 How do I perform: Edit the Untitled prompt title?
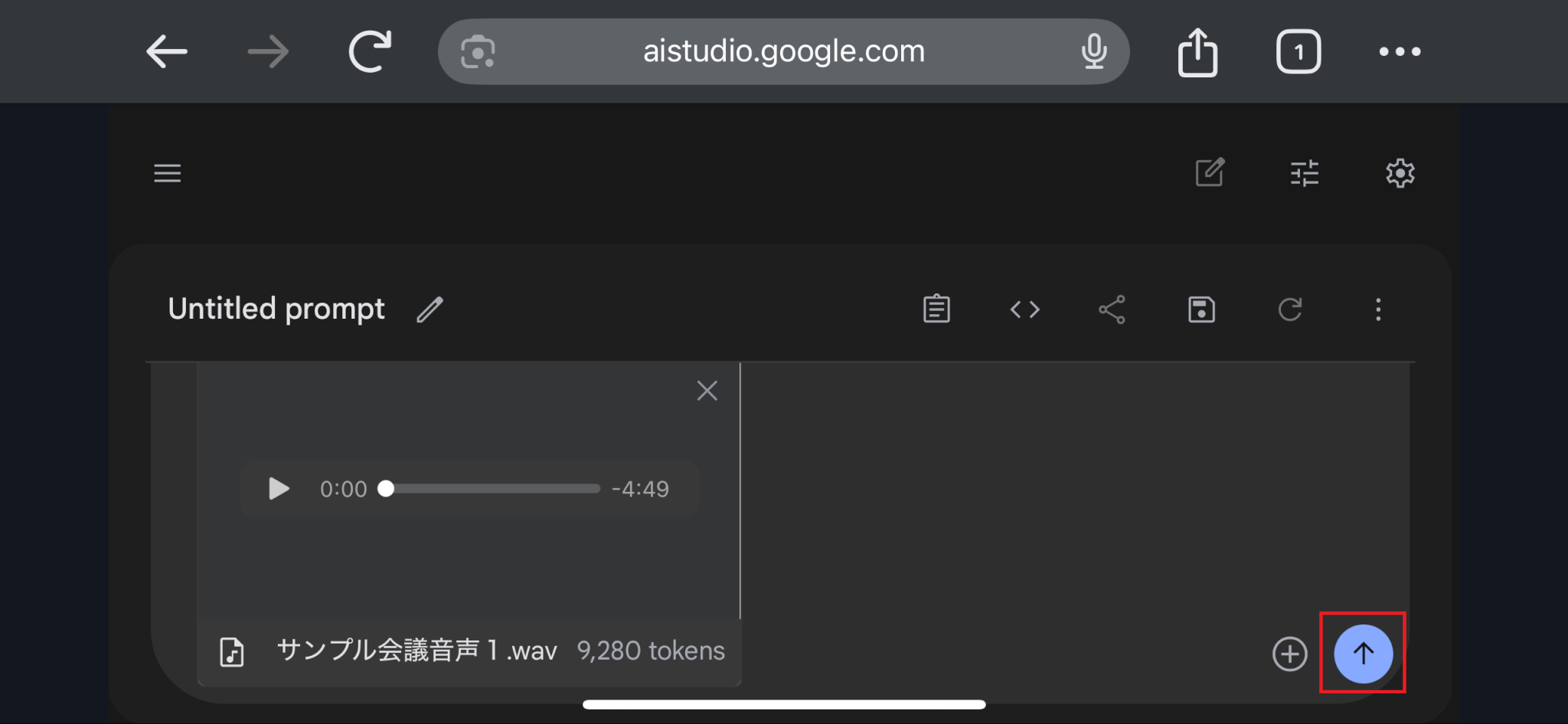pos(430,310)
